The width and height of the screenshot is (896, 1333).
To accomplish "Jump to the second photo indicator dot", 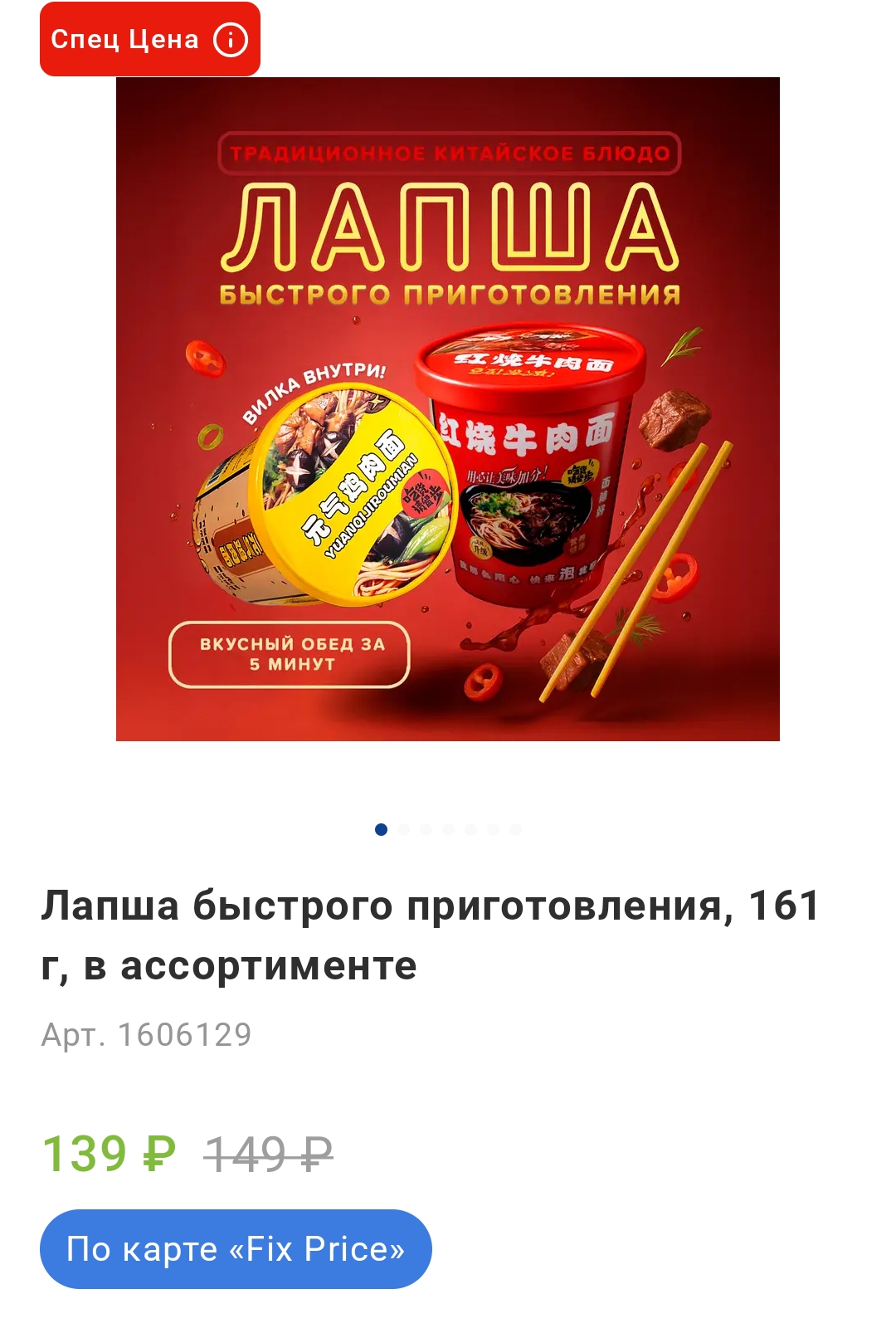I will pyautogui.click(x=404, y=829).
